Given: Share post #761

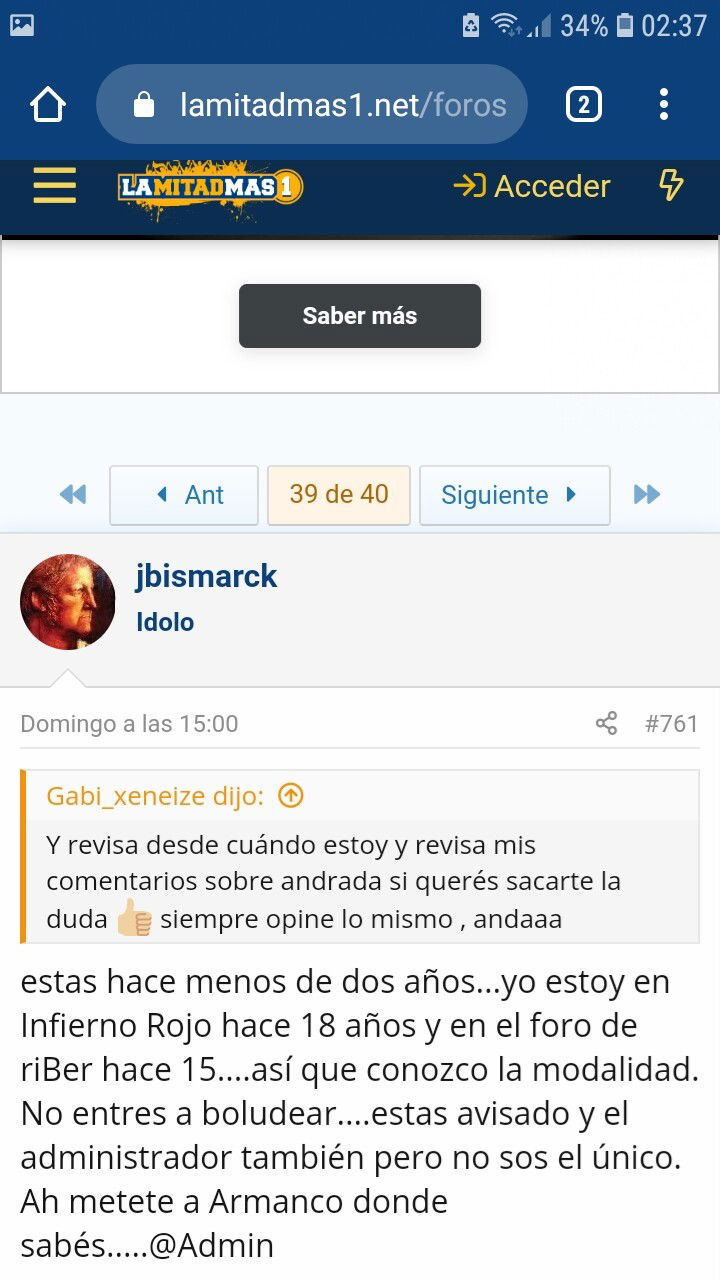Looking at the screenshot, I should [606, 723].
